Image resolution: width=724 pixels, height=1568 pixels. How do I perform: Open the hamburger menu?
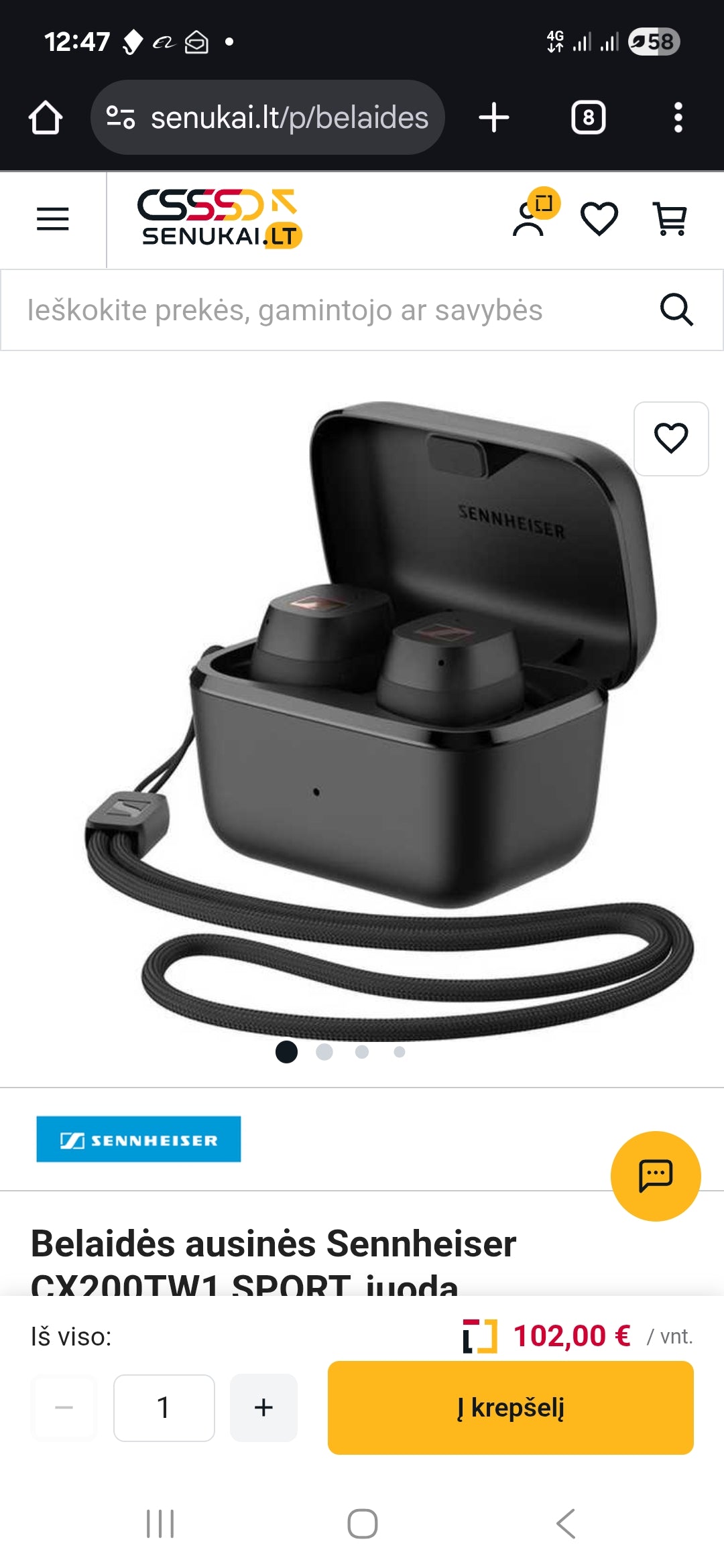[53, 219]
